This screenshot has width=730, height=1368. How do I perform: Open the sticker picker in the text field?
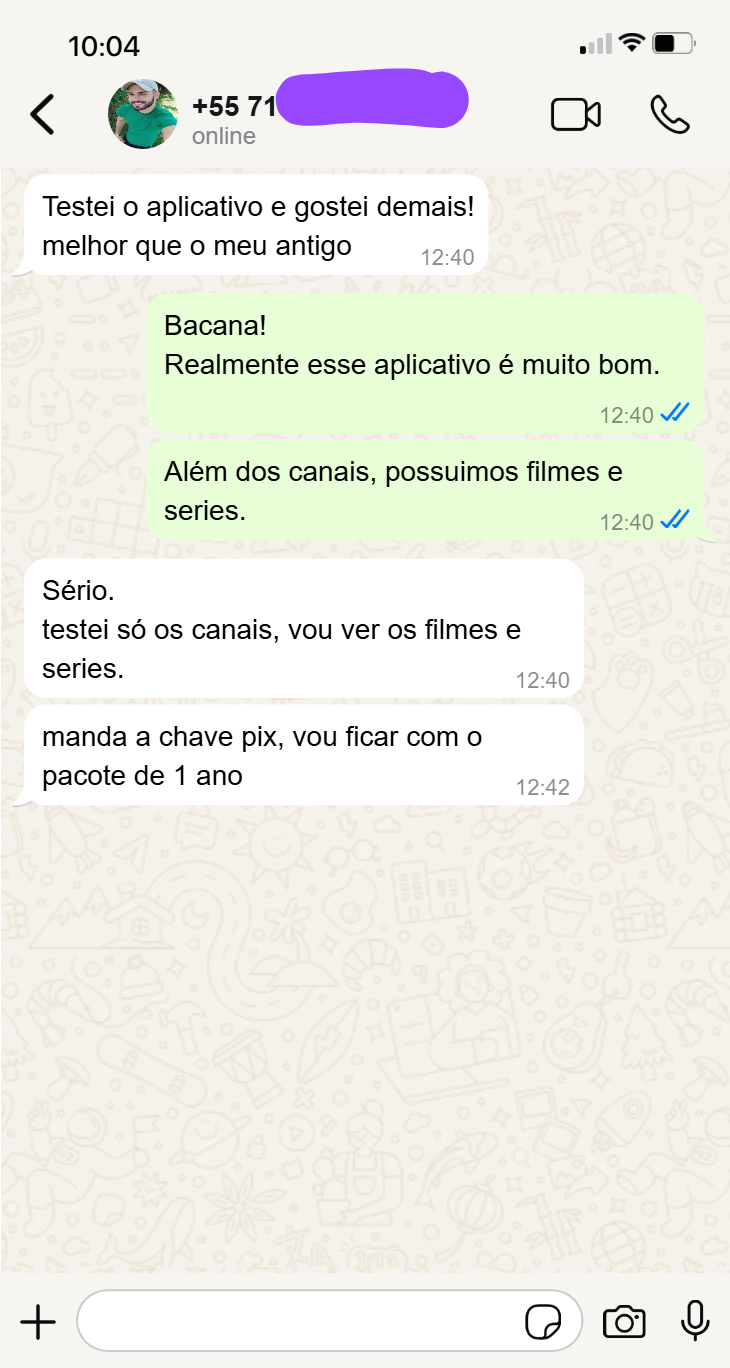[545, 1321]
